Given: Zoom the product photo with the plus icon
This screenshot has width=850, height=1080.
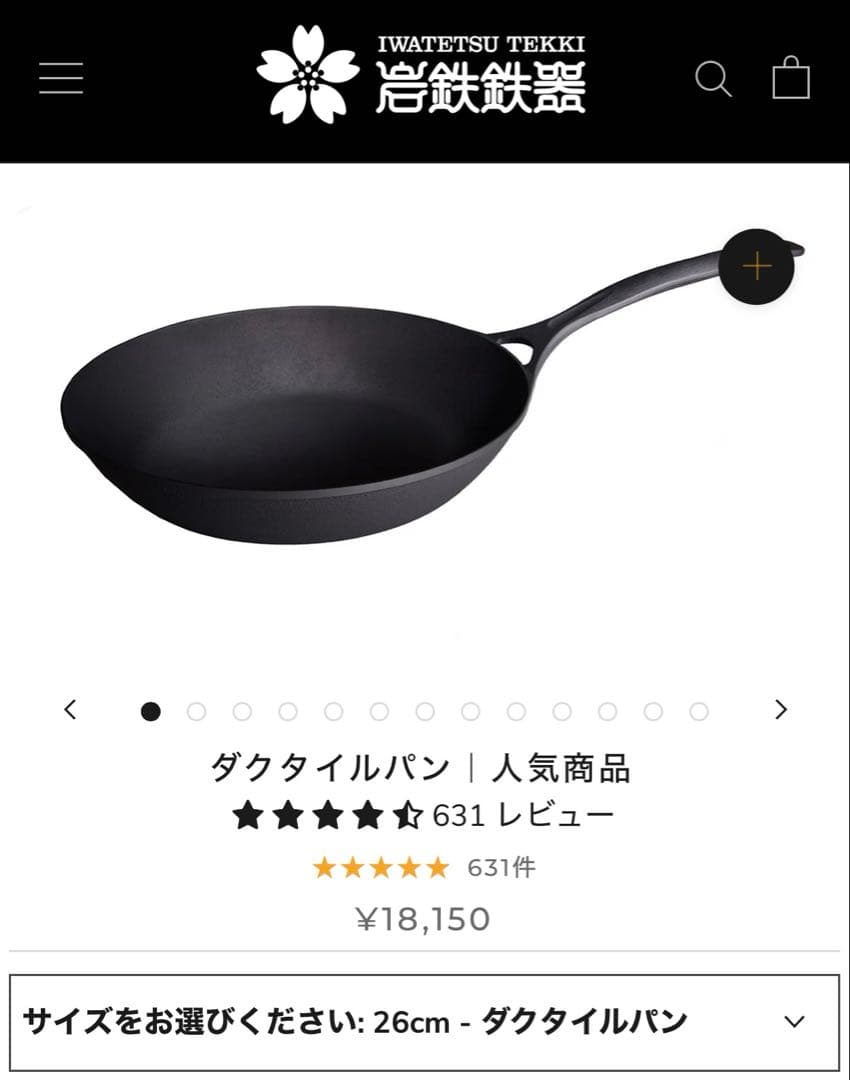Looking at the screenshot, I should [757, 265].
